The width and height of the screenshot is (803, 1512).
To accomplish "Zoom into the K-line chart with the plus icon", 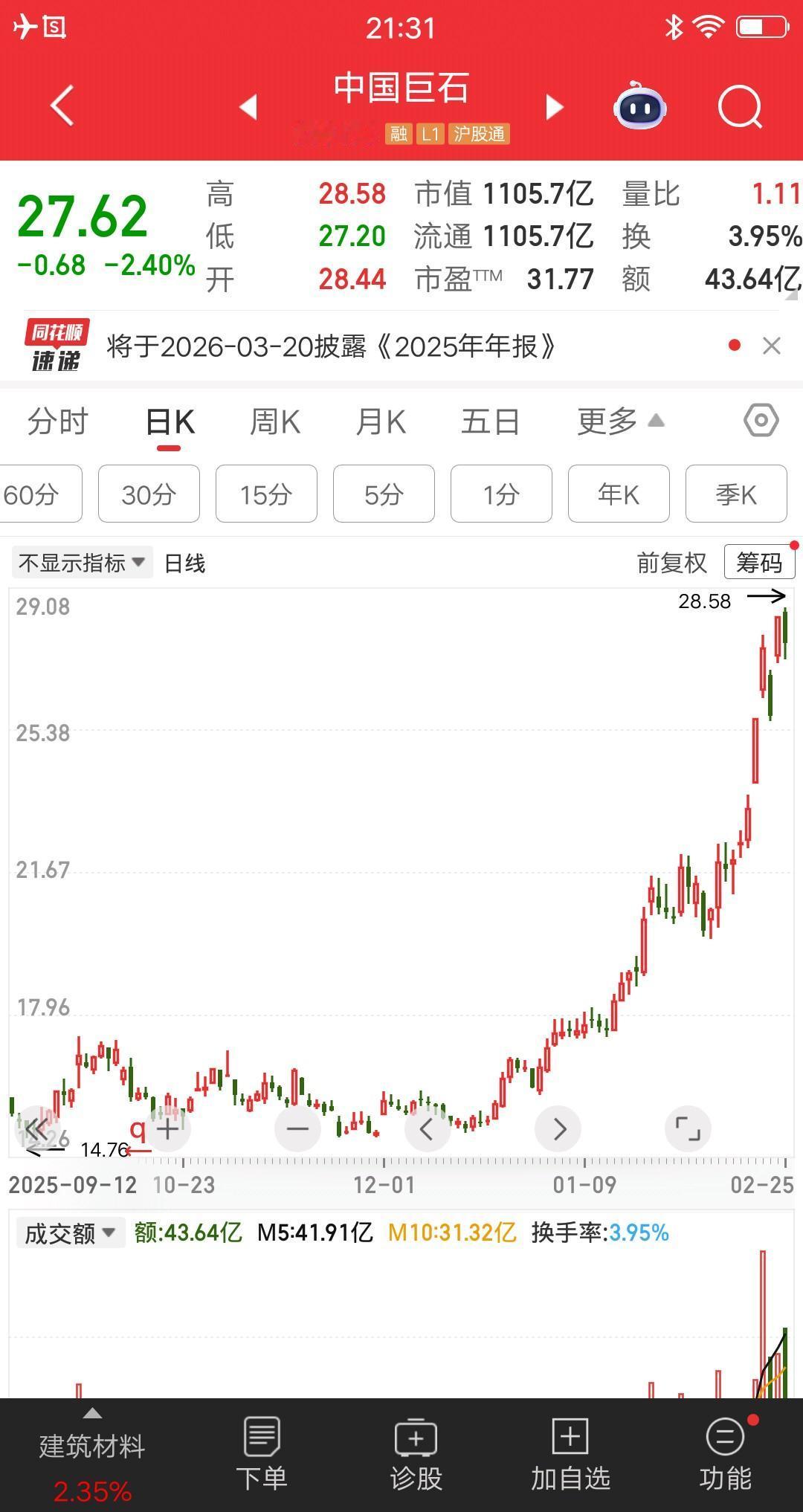I will point(167,1128).
